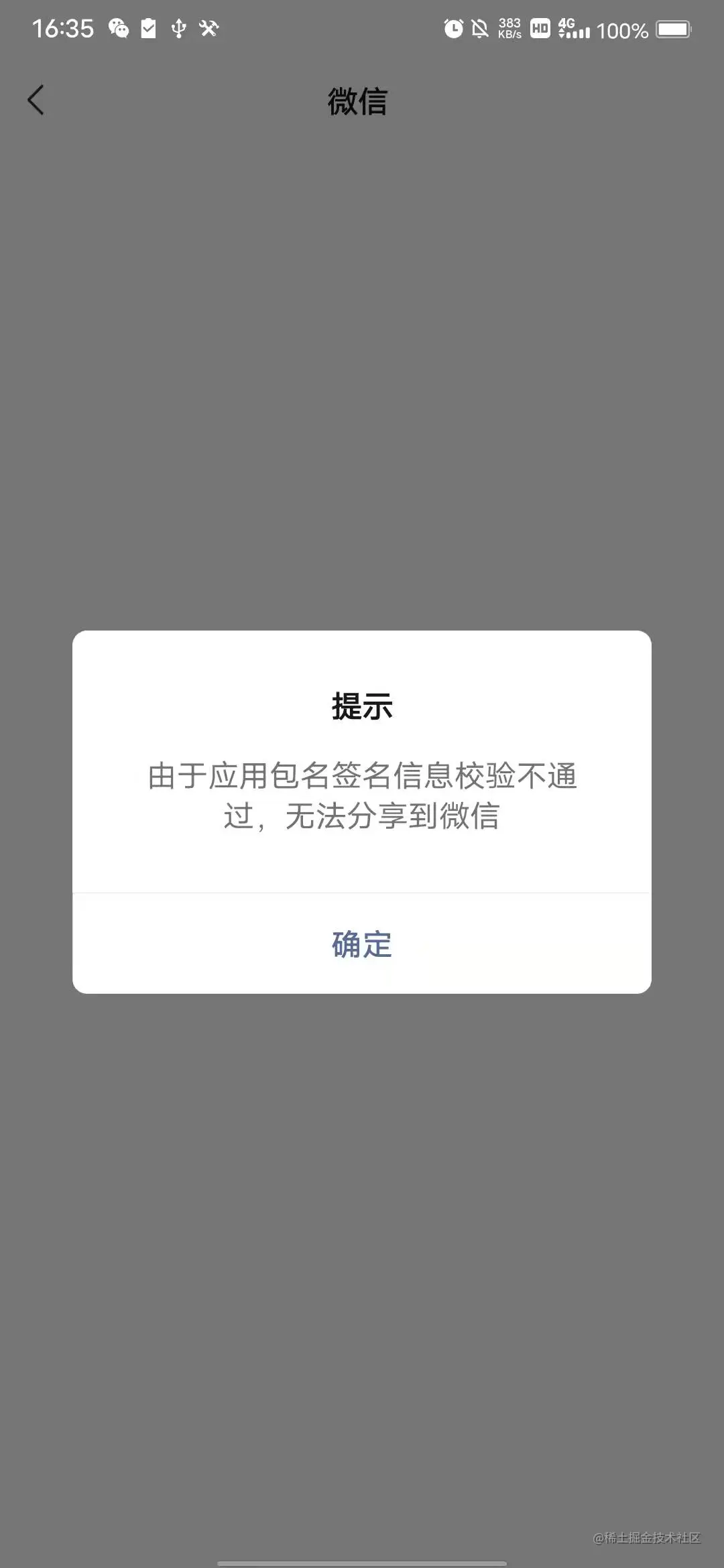Tap the battery icon in status bar
The width and height of the screenshot is (724, 1568).
pos(672,29)
